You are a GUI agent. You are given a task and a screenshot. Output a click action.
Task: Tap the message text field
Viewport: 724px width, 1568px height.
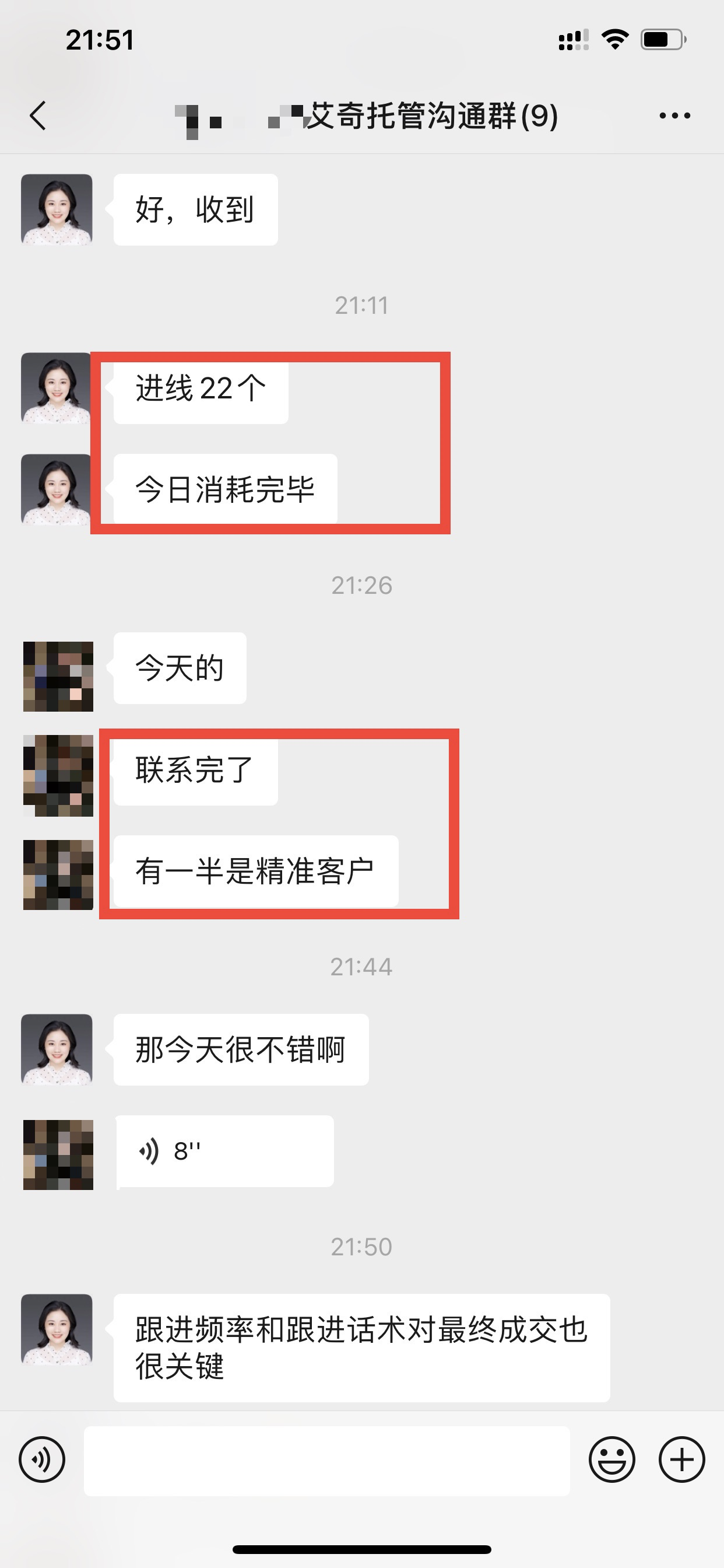pos(326,1460)
